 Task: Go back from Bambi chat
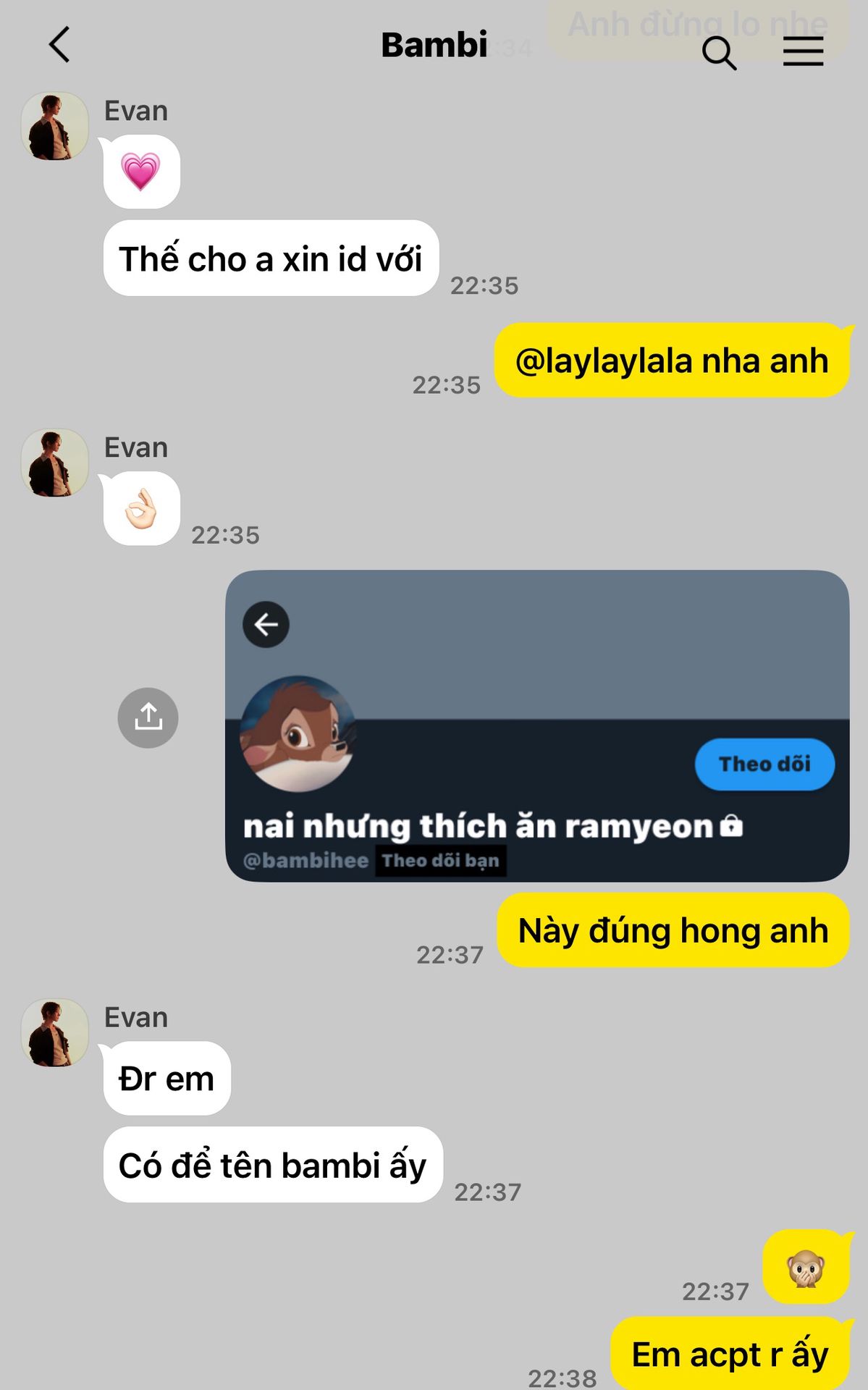click(x=59, y=45)
